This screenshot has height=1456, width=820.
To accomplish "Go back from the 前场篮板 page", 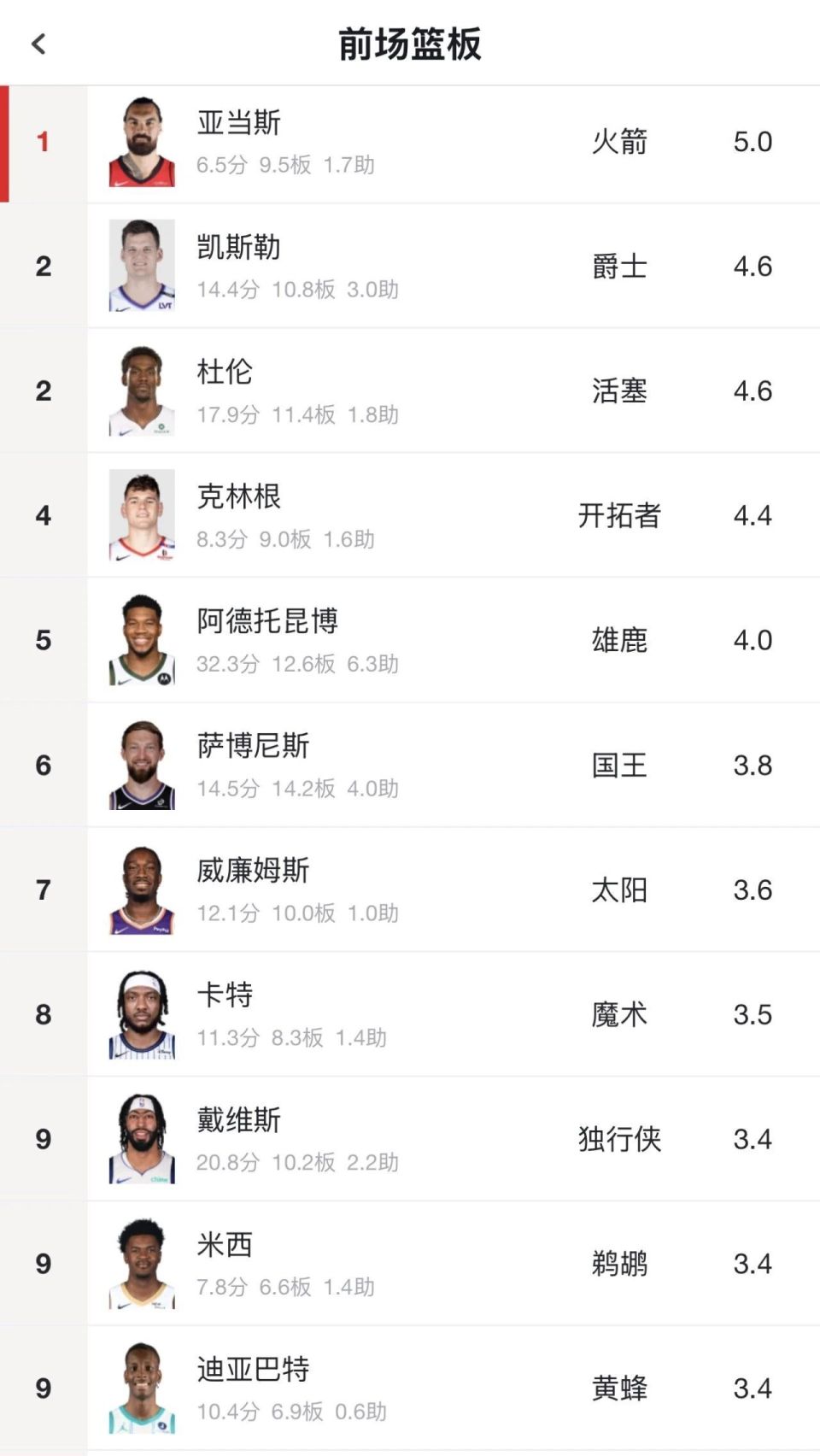I will [39, 44].
